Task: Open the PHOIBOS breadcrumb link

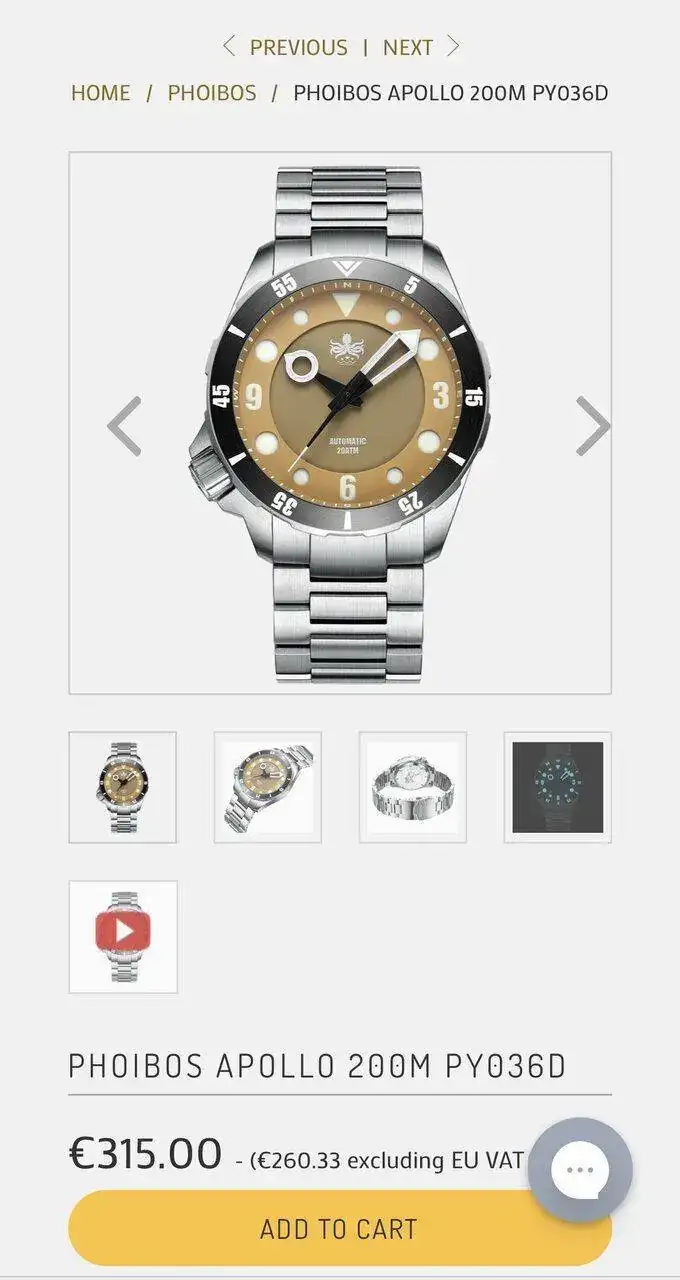Action: coord(212,93)
